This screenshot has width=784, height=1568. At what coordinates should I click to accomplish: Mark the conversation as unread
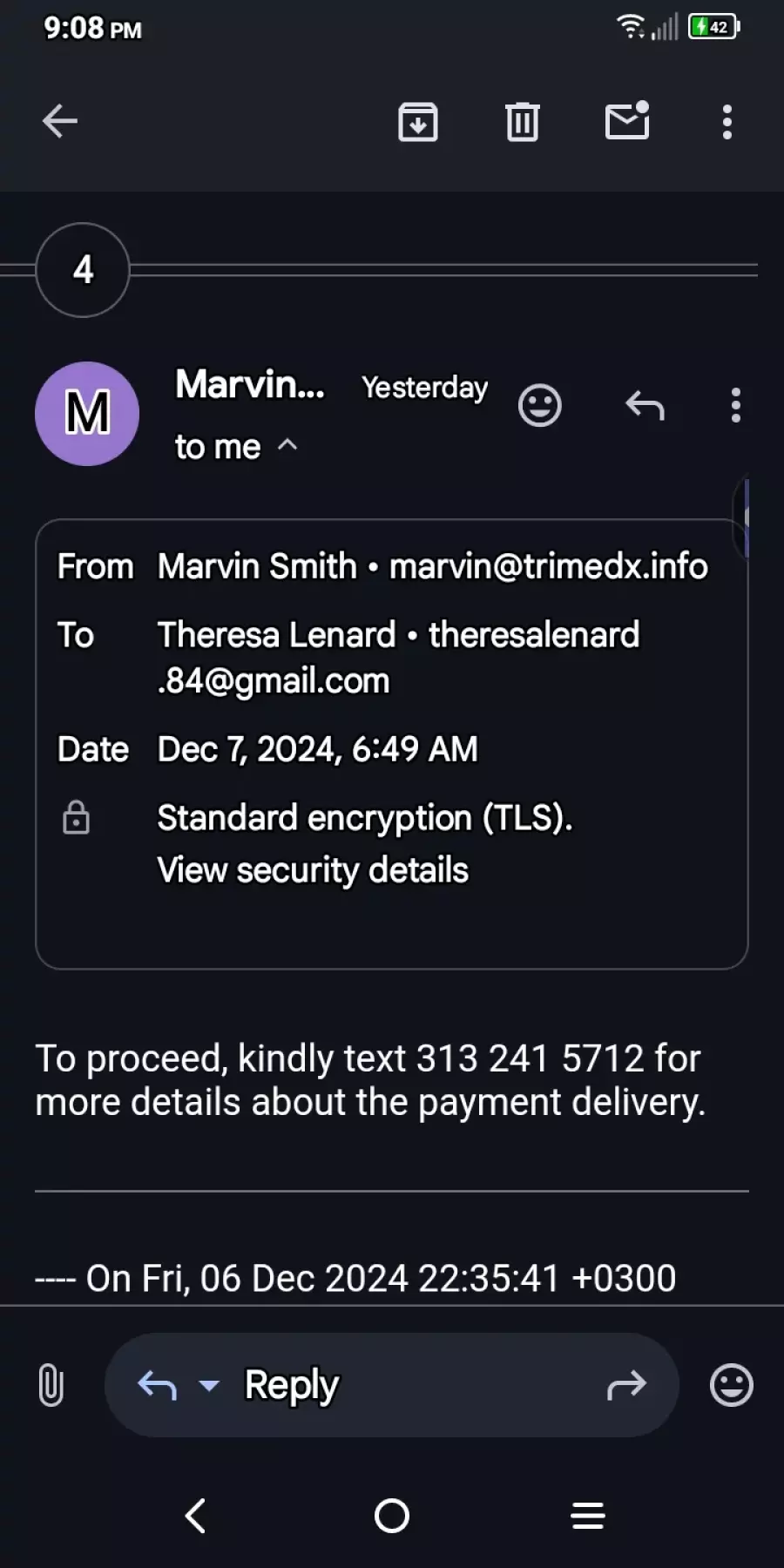[627, 120]
